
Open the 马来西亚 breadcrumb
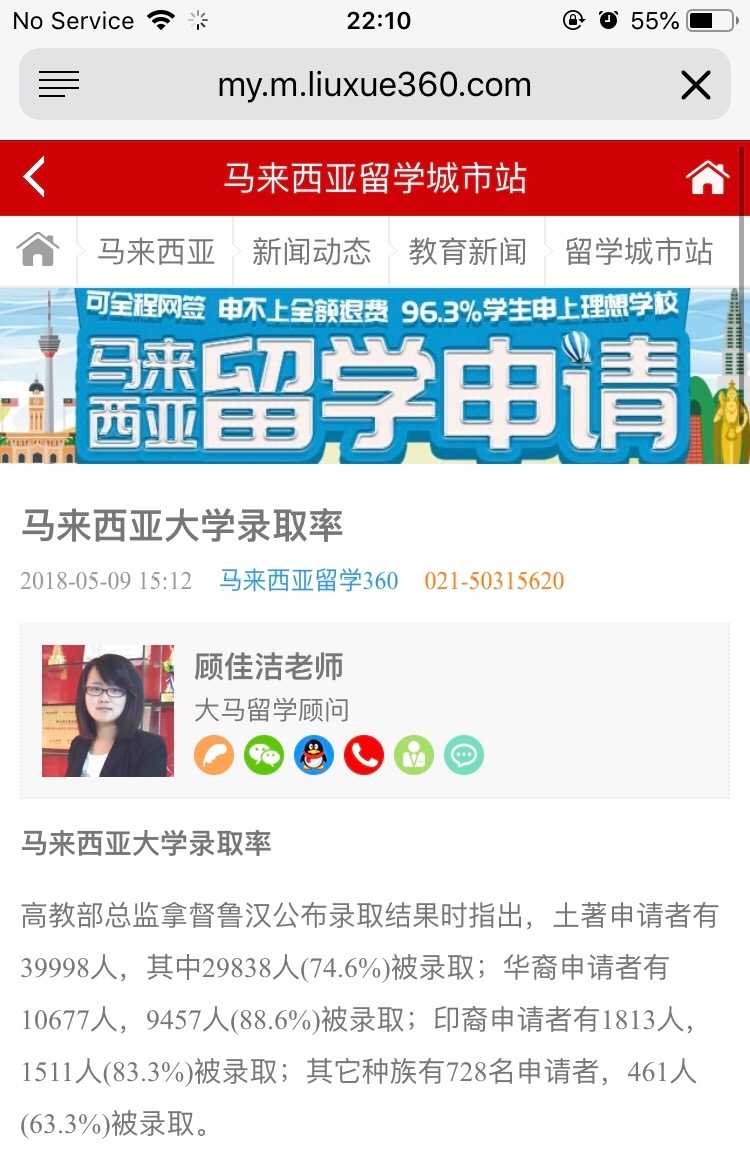point(156,252)
